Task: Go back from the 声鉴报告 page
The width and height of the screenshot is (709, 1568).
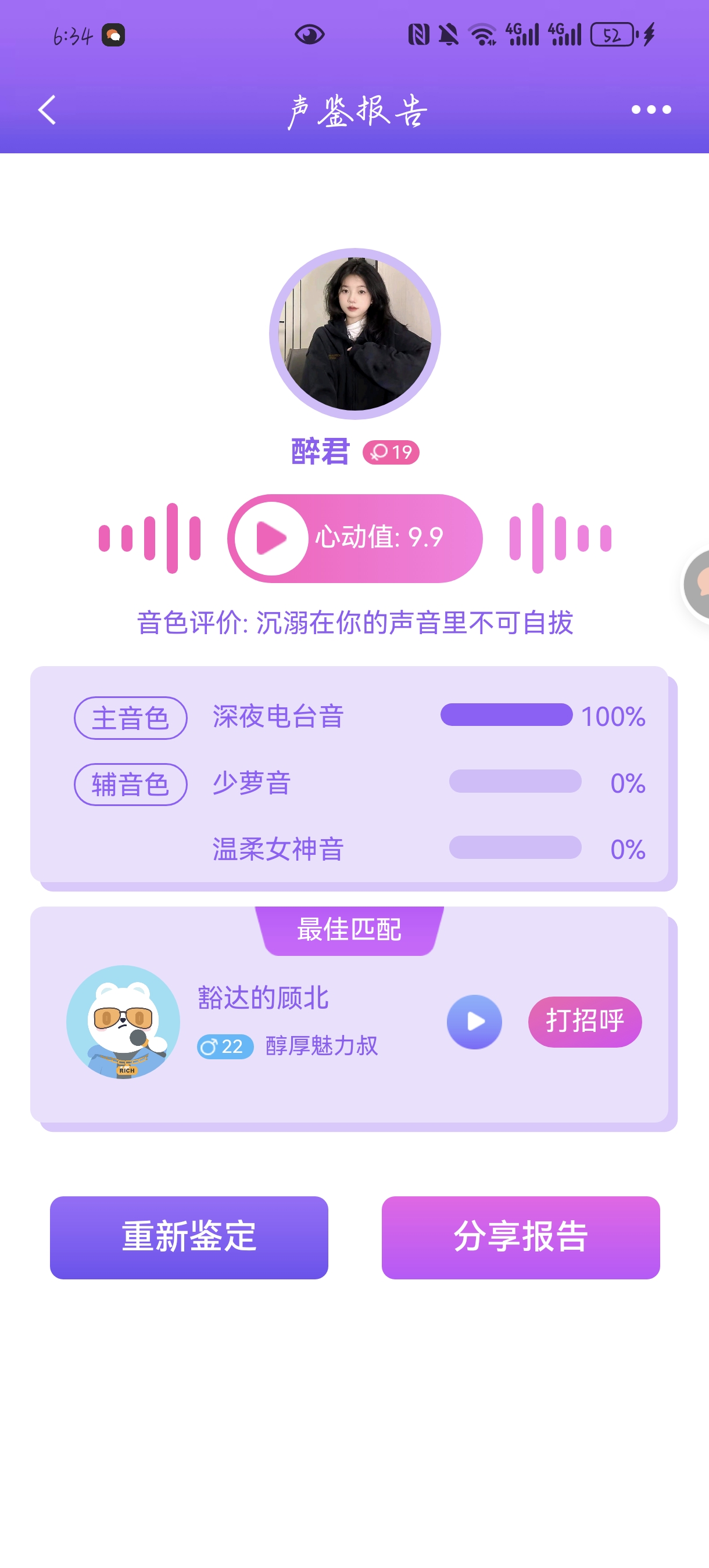Action: (47, 110)
